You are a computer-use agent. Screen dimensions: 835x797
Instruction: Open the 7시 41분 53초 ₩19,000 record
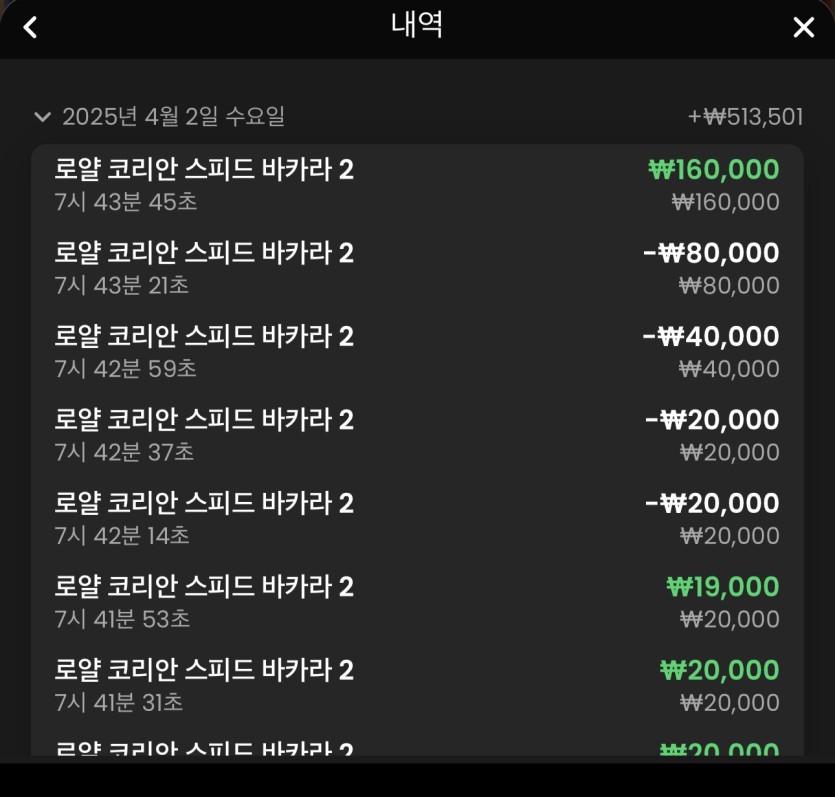click(417, 602)
